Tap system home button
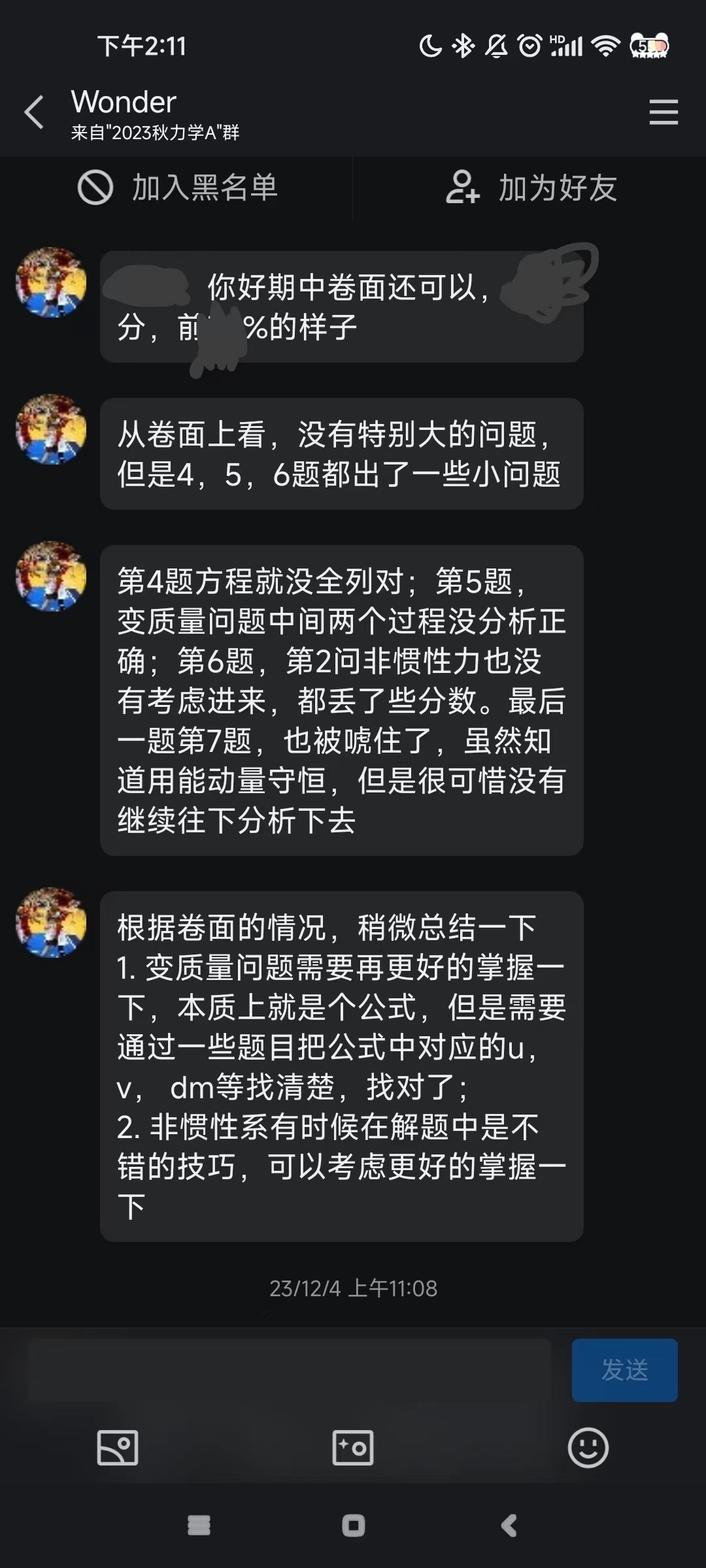 353,1526
